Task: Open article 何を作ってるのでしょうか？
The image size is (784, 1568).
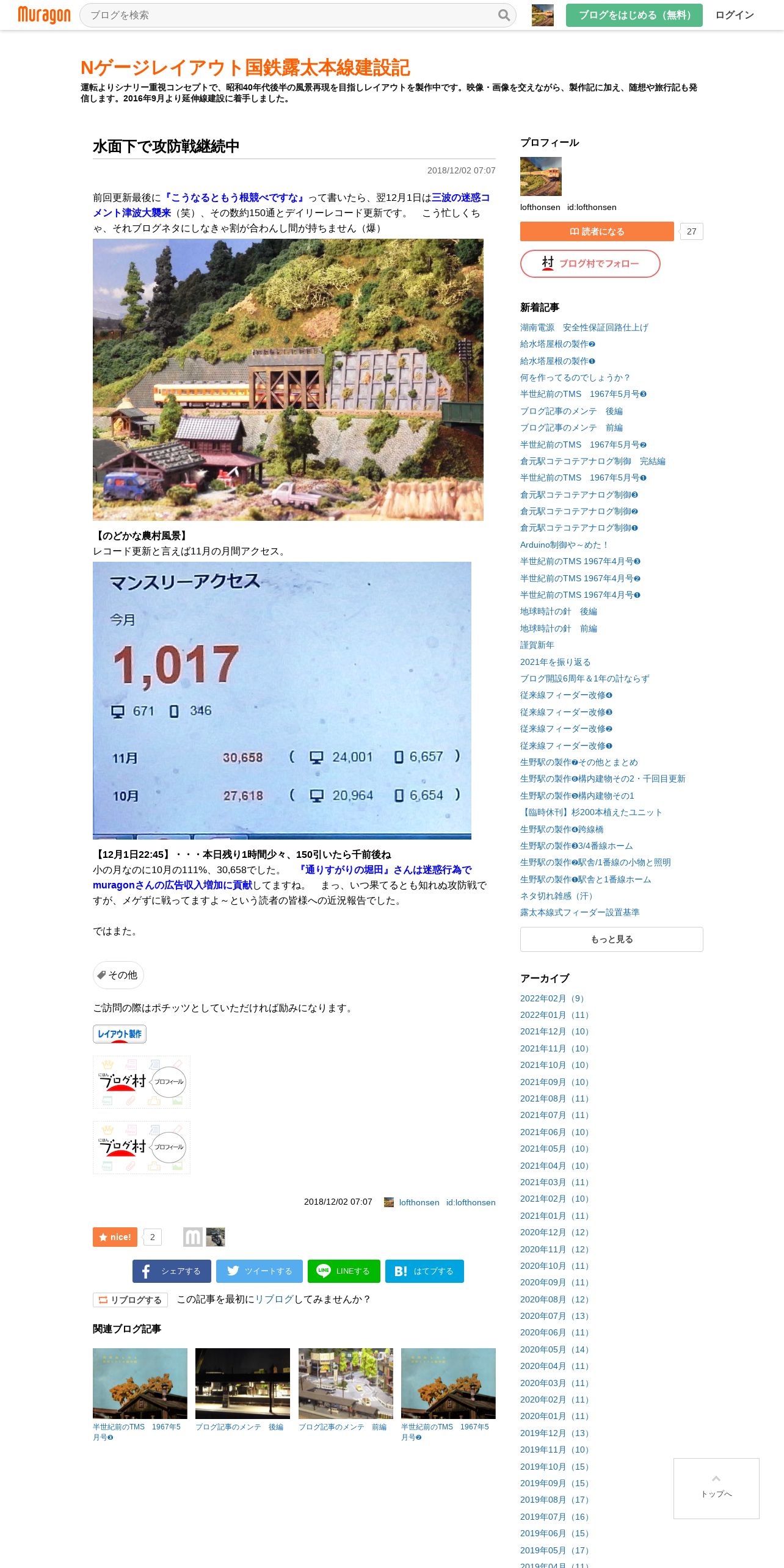Action: coord(575,378)
